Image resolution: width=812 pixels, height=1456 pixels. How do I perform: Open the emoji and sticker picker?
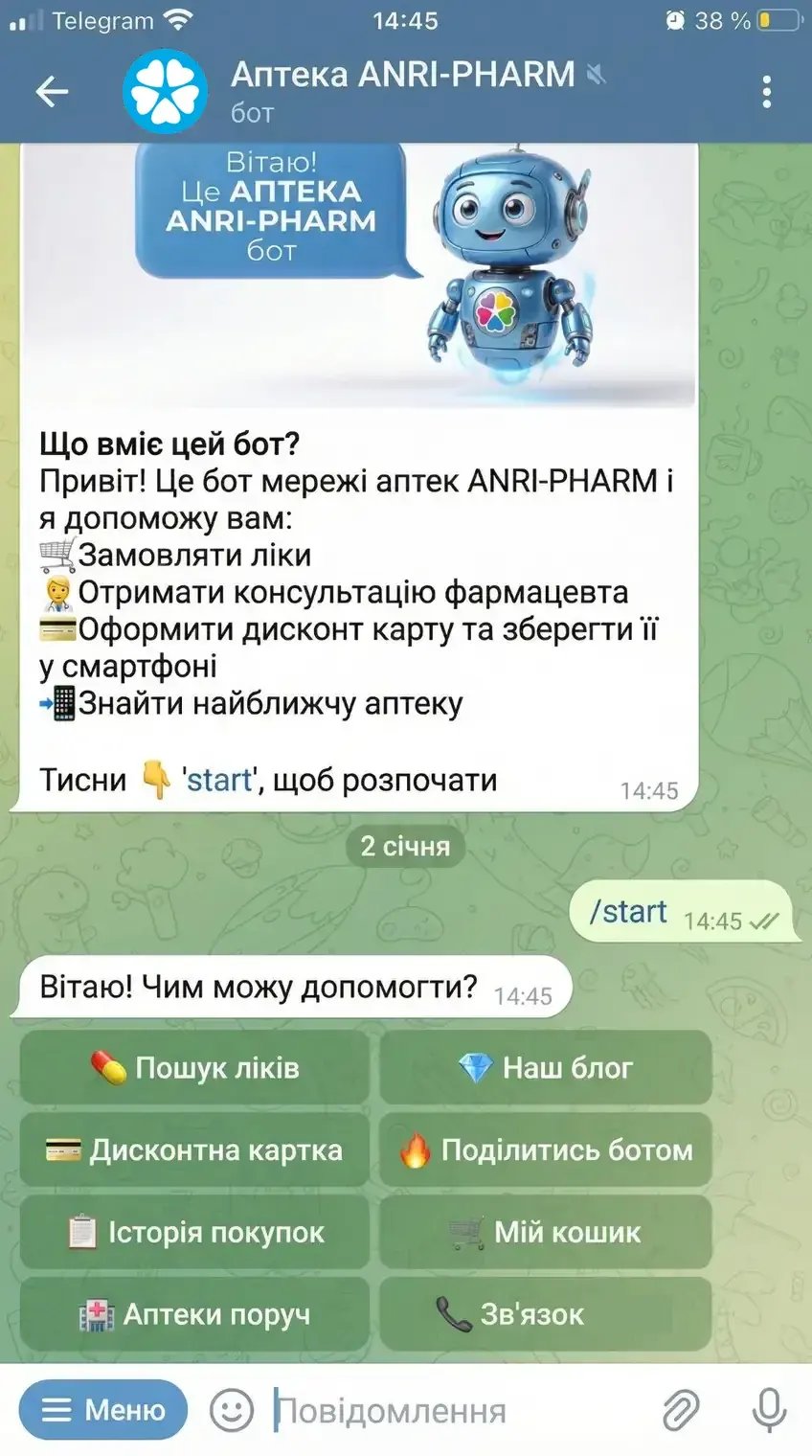(232, 1410)
